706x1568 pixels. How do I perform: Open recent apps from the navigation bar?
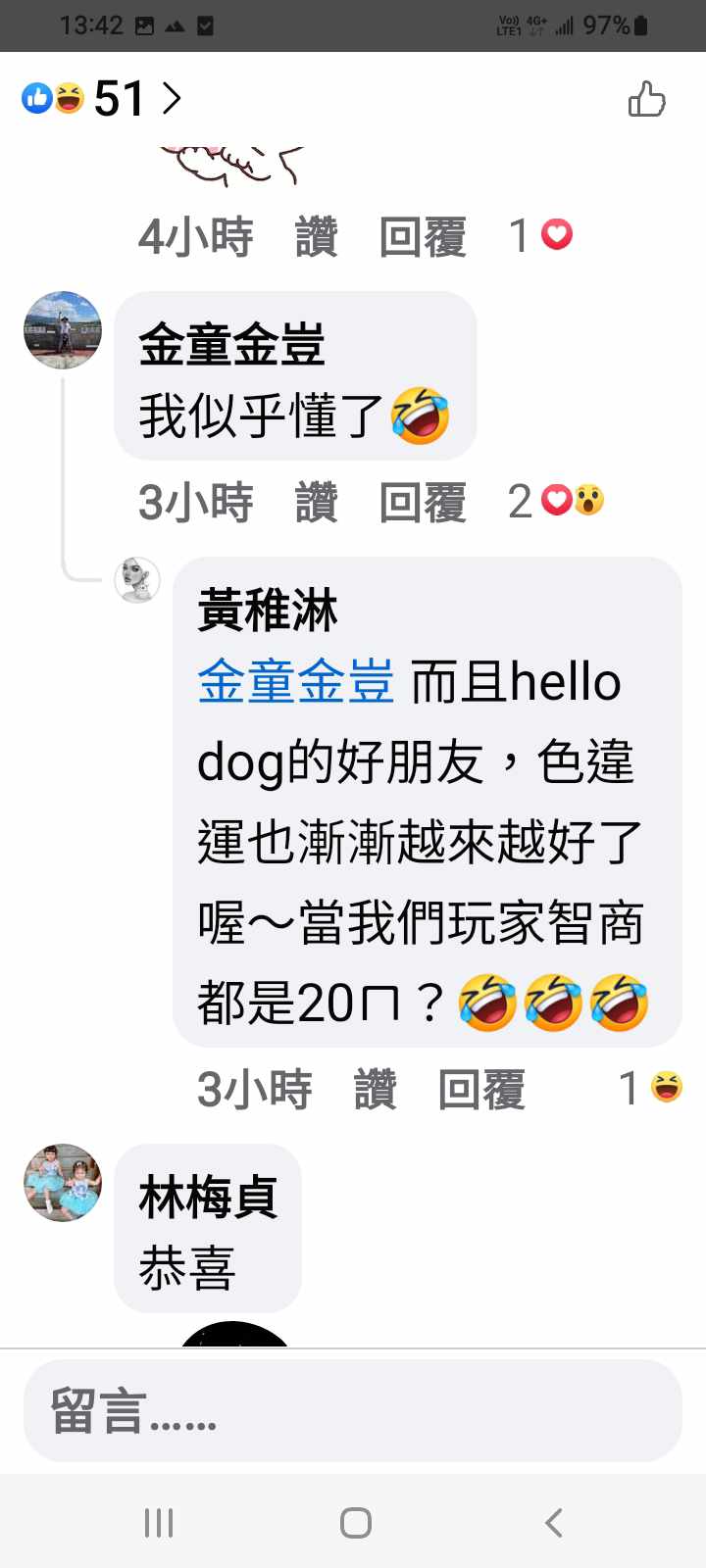pyautogui.click(x=159, y=1522)
